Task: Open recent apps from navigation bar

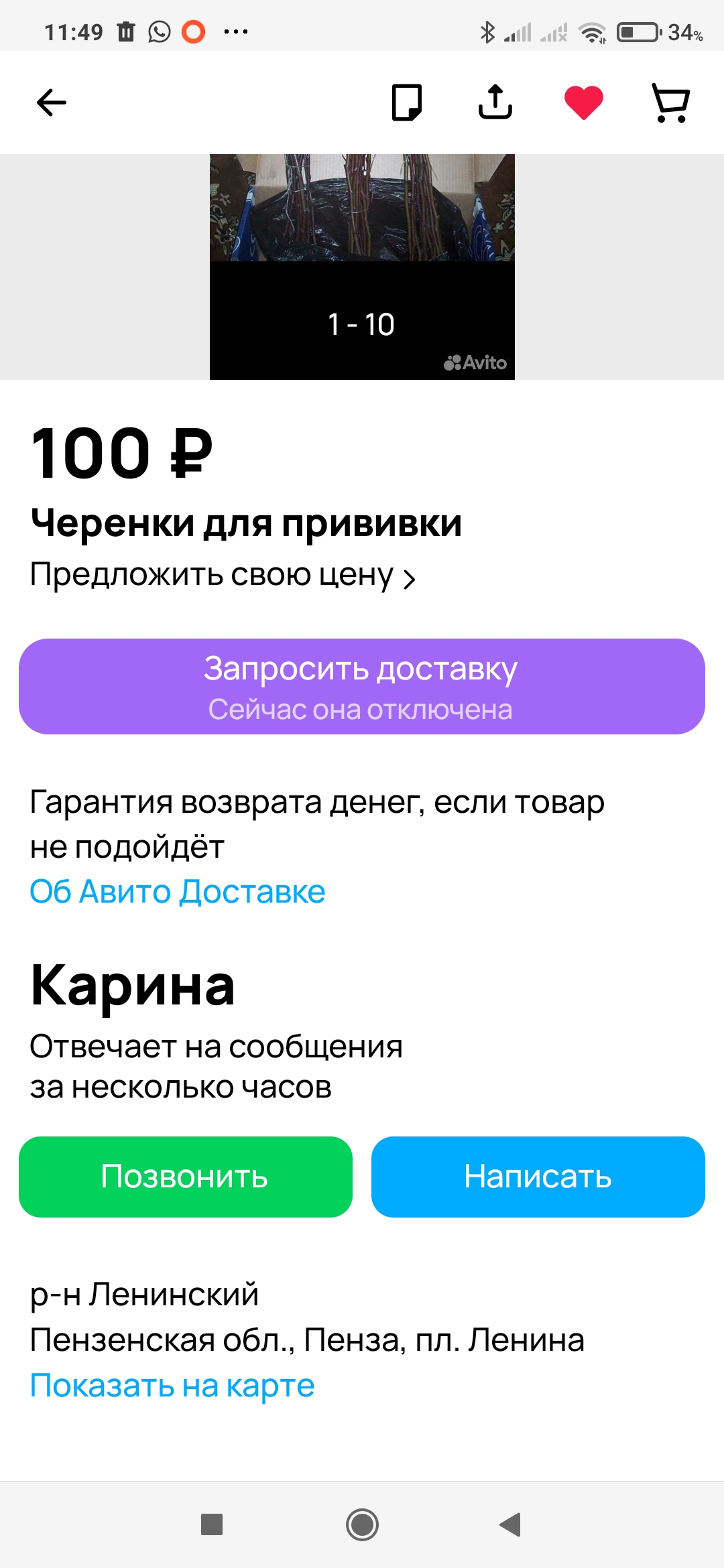Action: [x=212, y=1524]
